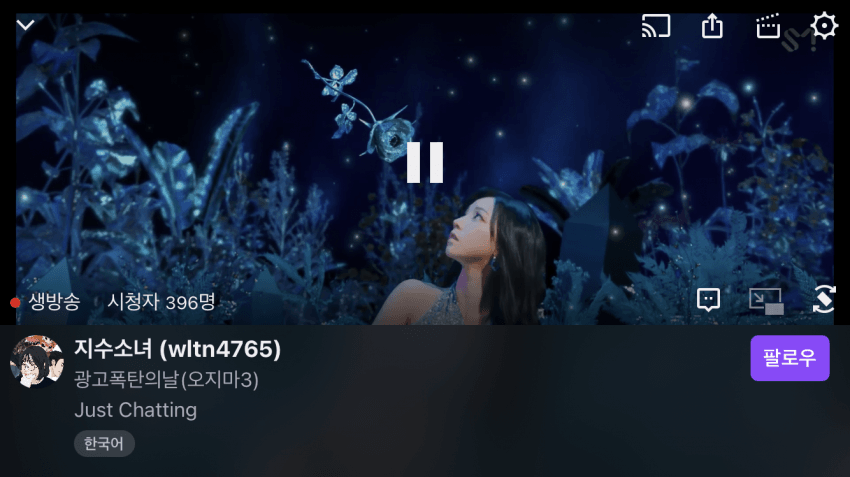850x477 pixels.
Task: Cast the stream to a device
Action: point(656,26)
